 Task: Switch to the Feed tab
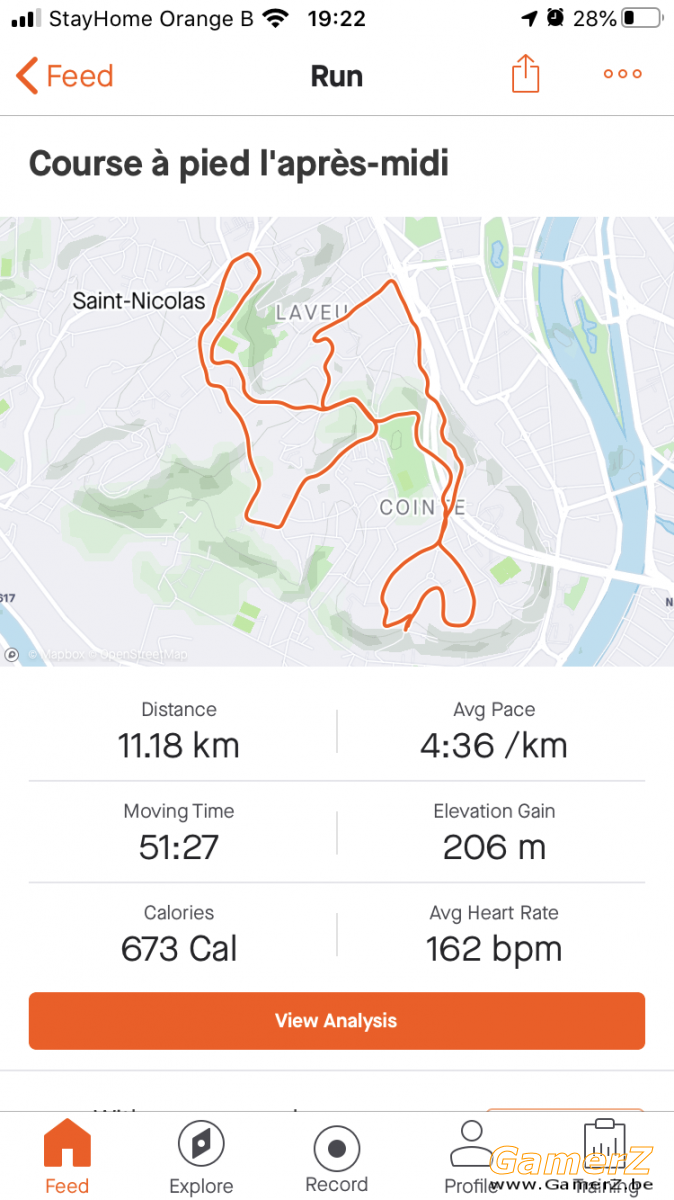coord(67,1158)
